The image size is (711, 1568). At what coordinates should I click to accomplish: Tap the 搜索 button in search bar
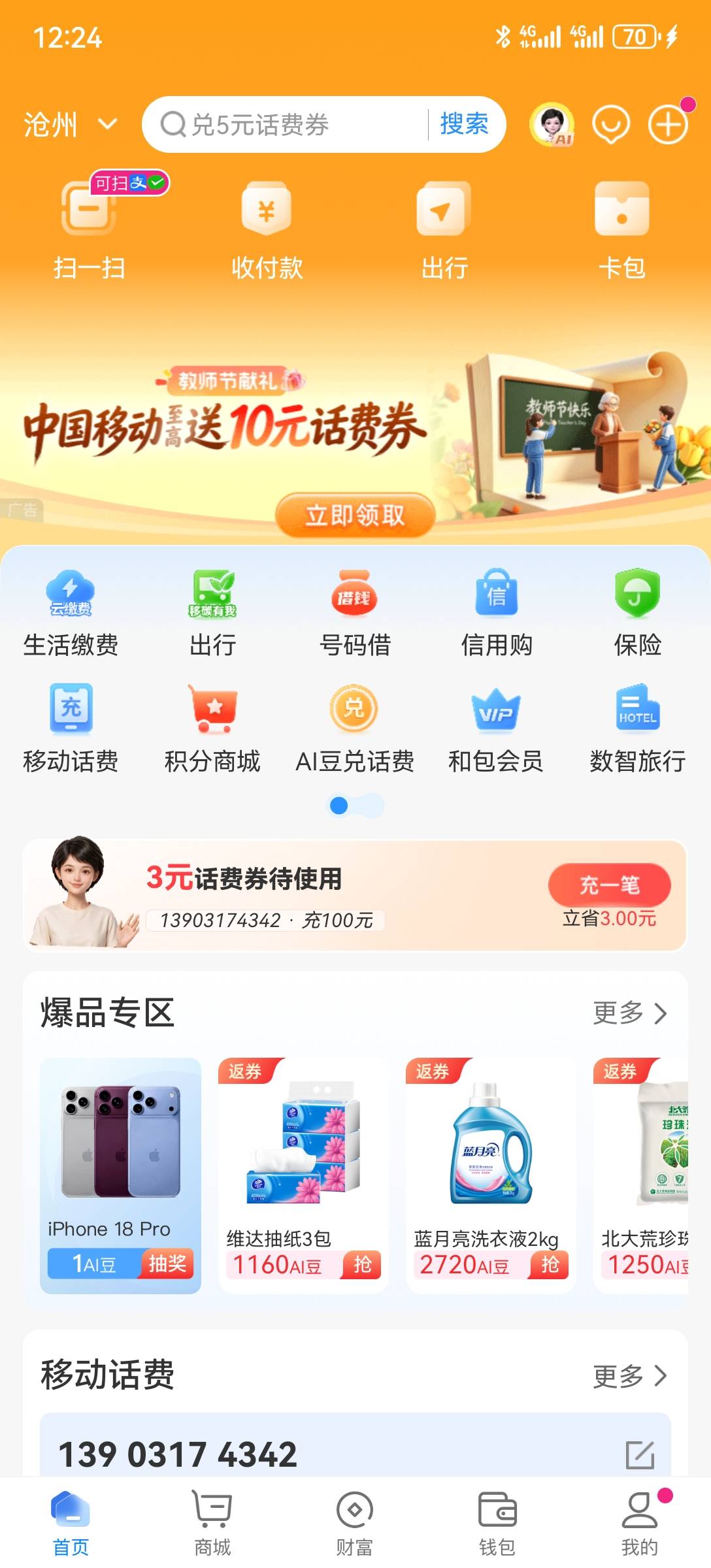(x=464, y=124)
